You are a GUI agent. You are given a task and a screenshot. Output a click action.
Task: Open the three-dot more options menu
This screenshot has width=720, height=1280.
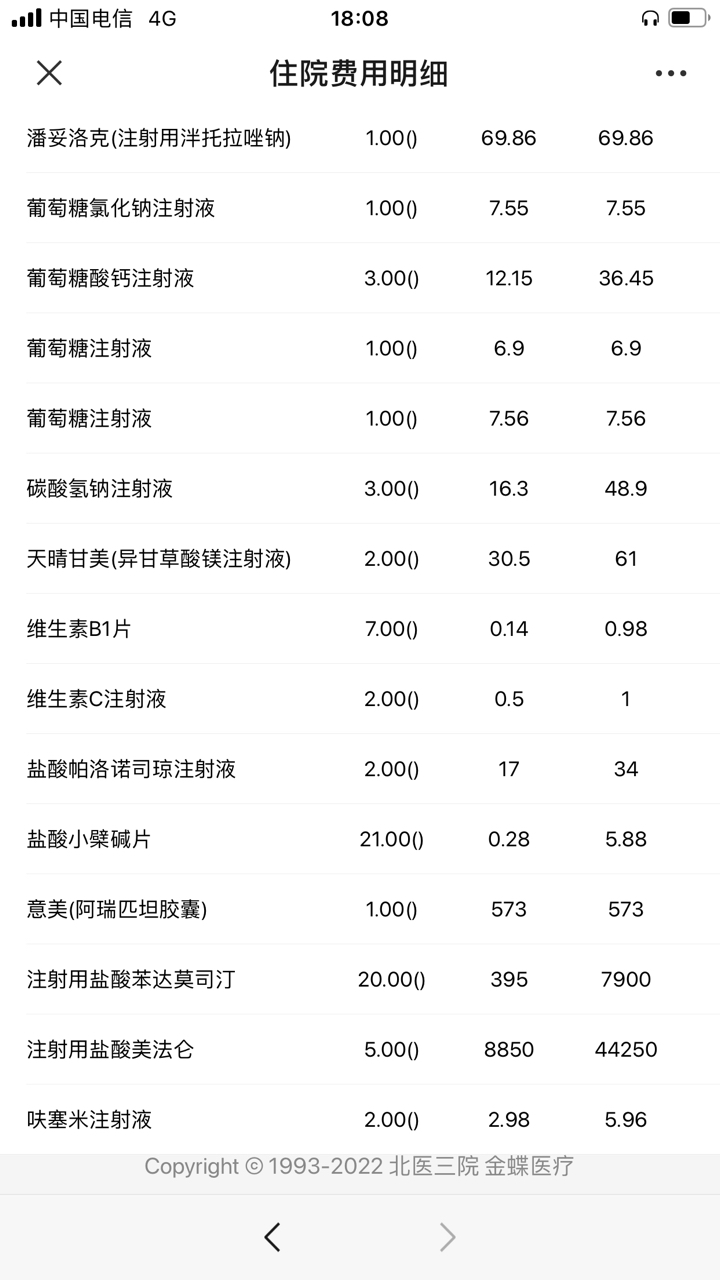point(671,73)
